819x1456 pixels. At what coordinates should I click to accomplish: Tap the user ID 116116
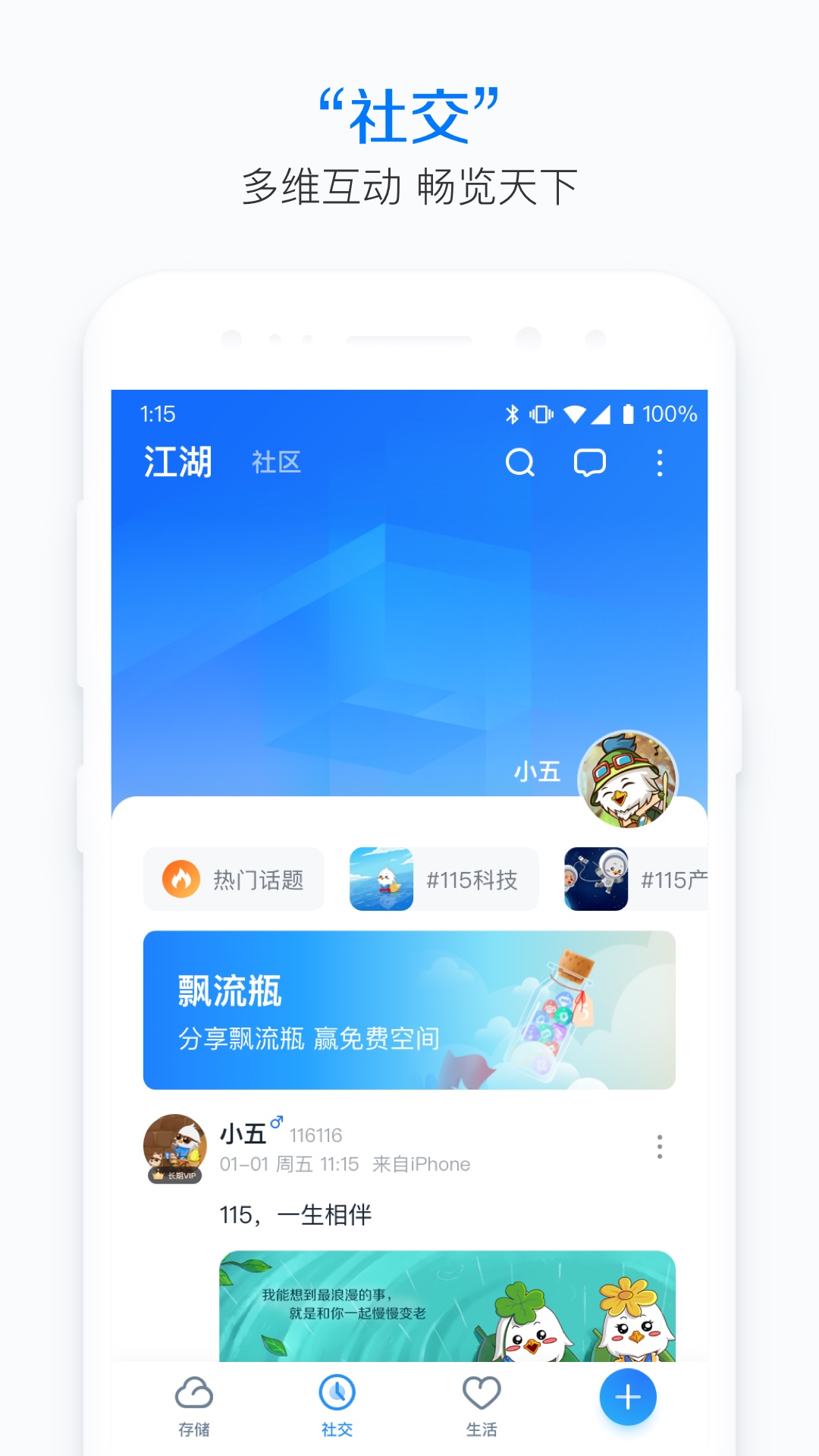pos(315,1135)
